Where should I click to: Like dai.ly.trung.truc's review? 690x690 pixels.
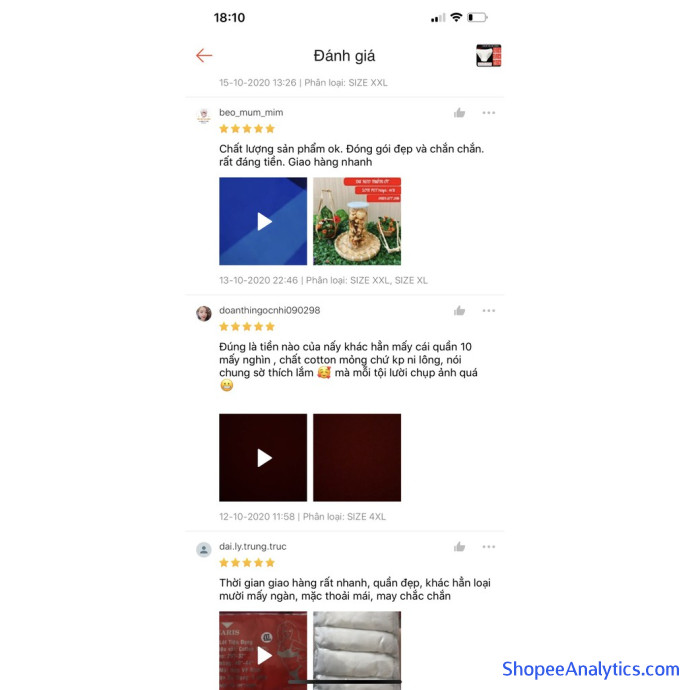pos(459,547)
